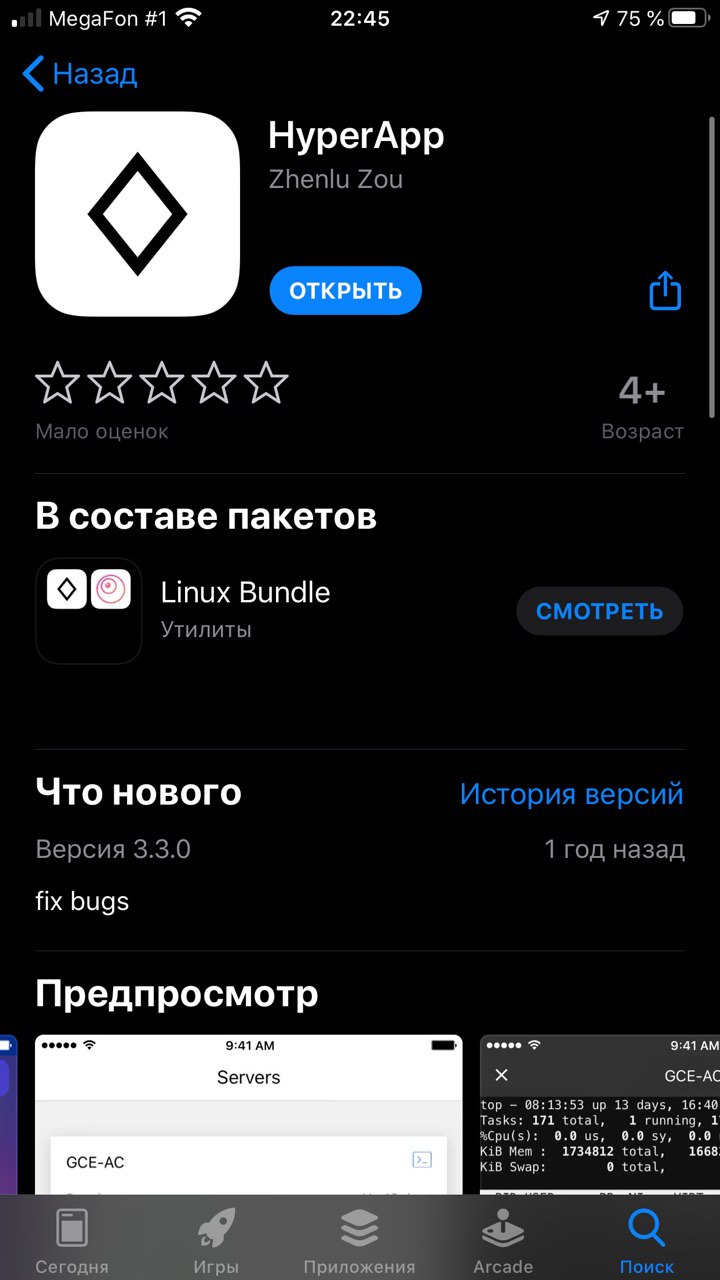Go back with the Назад button
The image size is (720, 1280).
[79, 74]
